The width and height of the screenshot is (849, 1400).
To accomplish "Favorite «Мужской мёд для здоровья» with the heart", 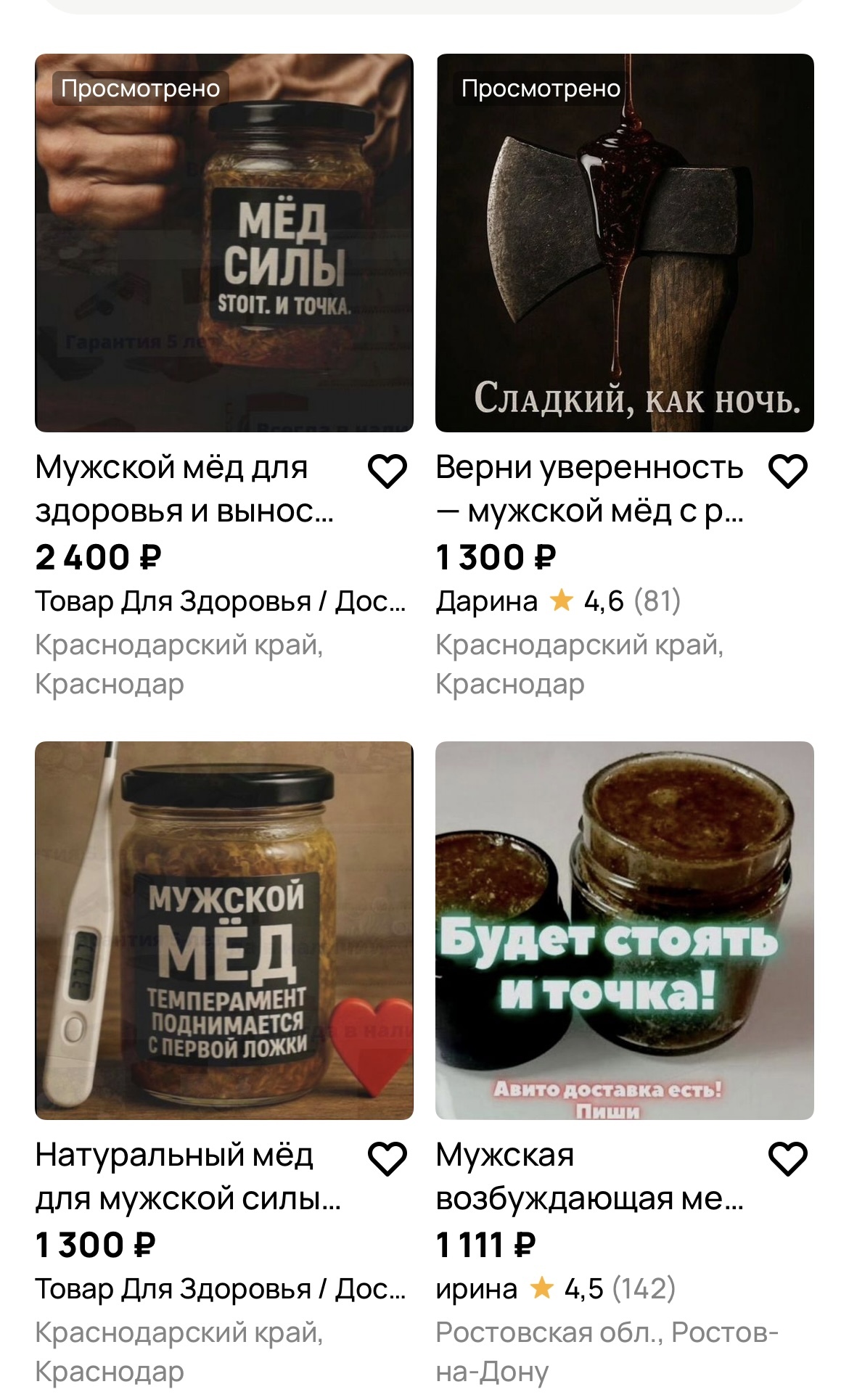I will tap(387, 472).
